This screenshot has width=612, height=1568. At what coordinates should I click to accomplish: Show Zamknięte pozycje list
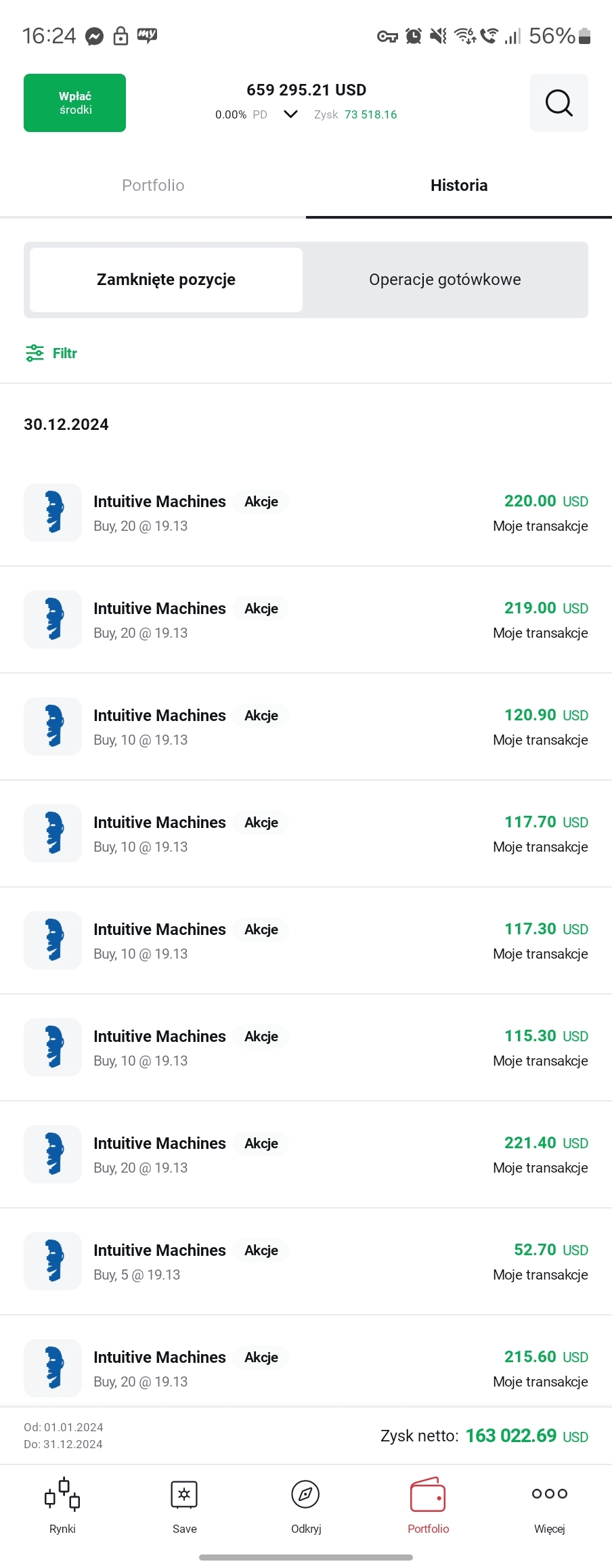(x=166, y=280)
